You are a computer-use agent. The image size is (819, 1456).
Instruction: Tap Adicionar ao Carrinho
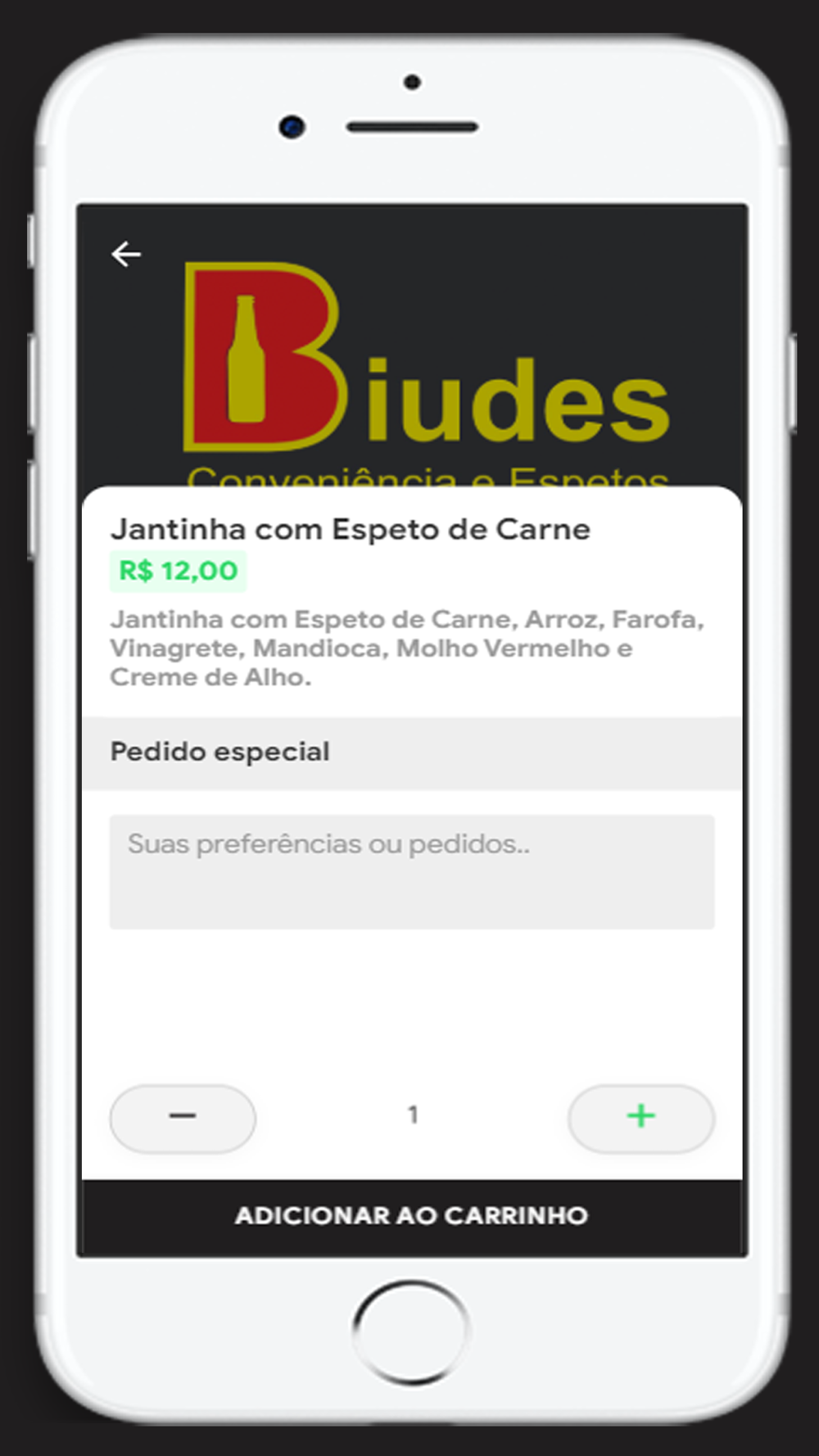[x=412, y=1217]
